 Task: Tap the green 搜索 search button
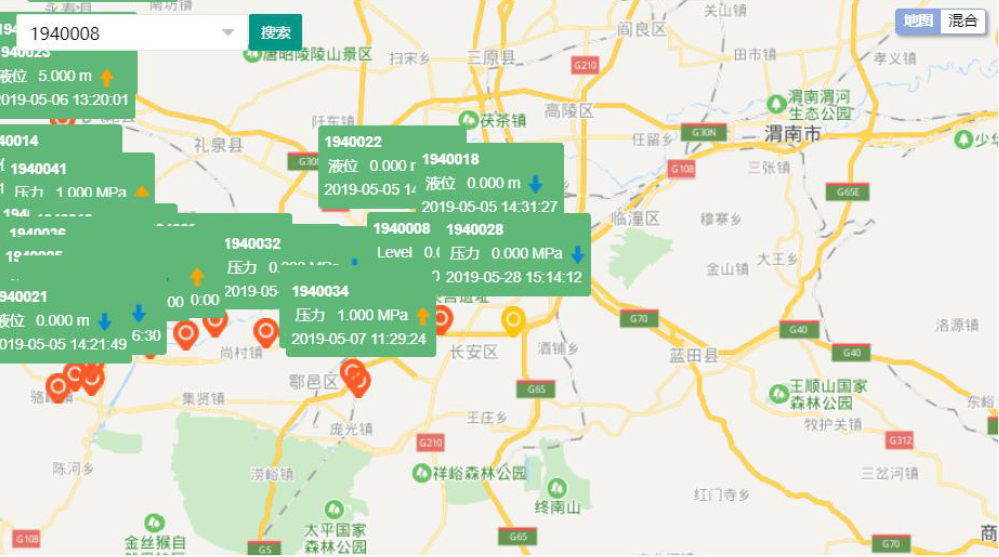click(x=275, y=33)
